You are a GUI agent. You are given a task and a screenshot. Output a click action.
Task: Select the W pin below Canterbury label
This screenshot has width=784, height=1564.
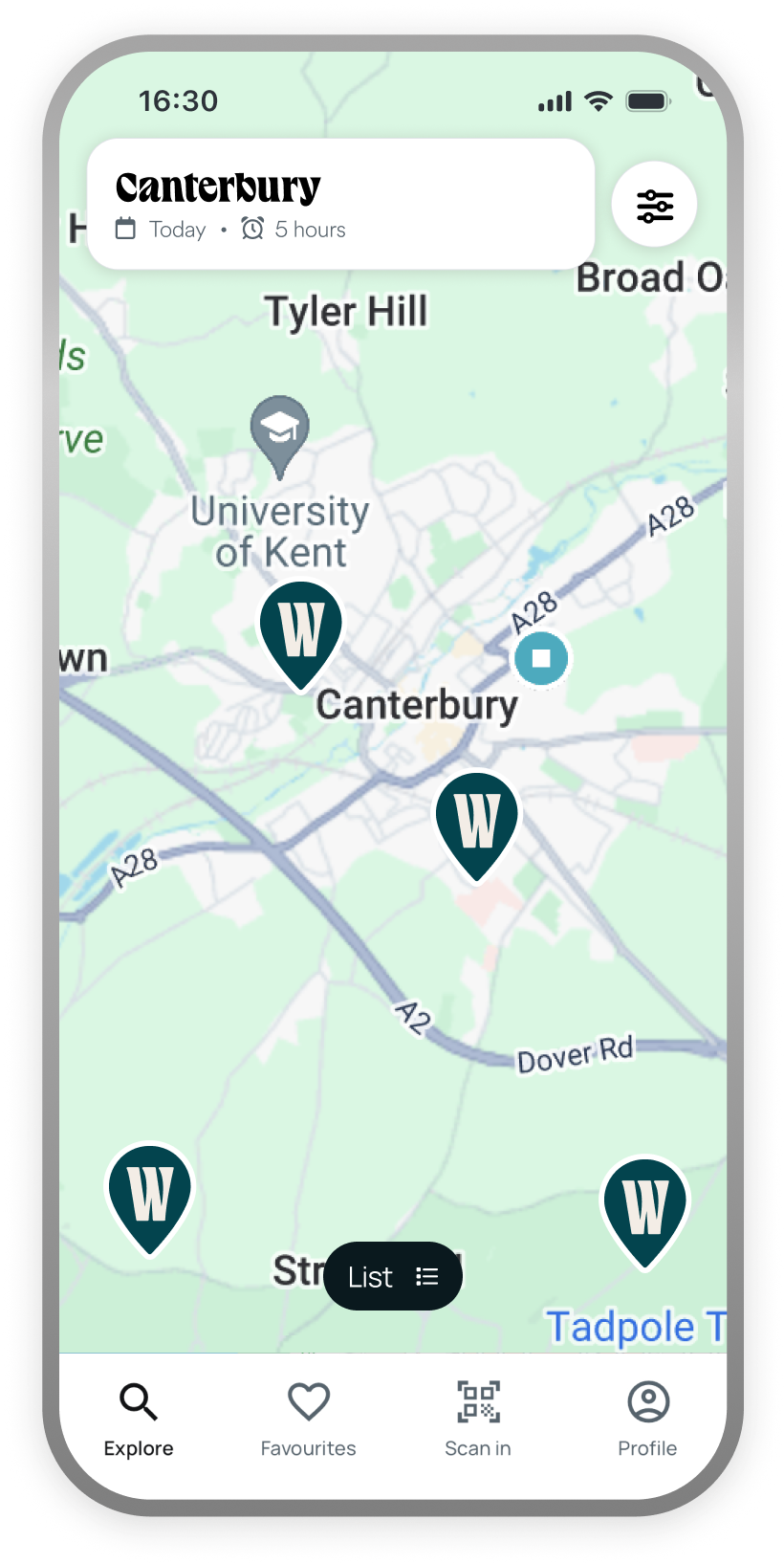click(477, 825)
